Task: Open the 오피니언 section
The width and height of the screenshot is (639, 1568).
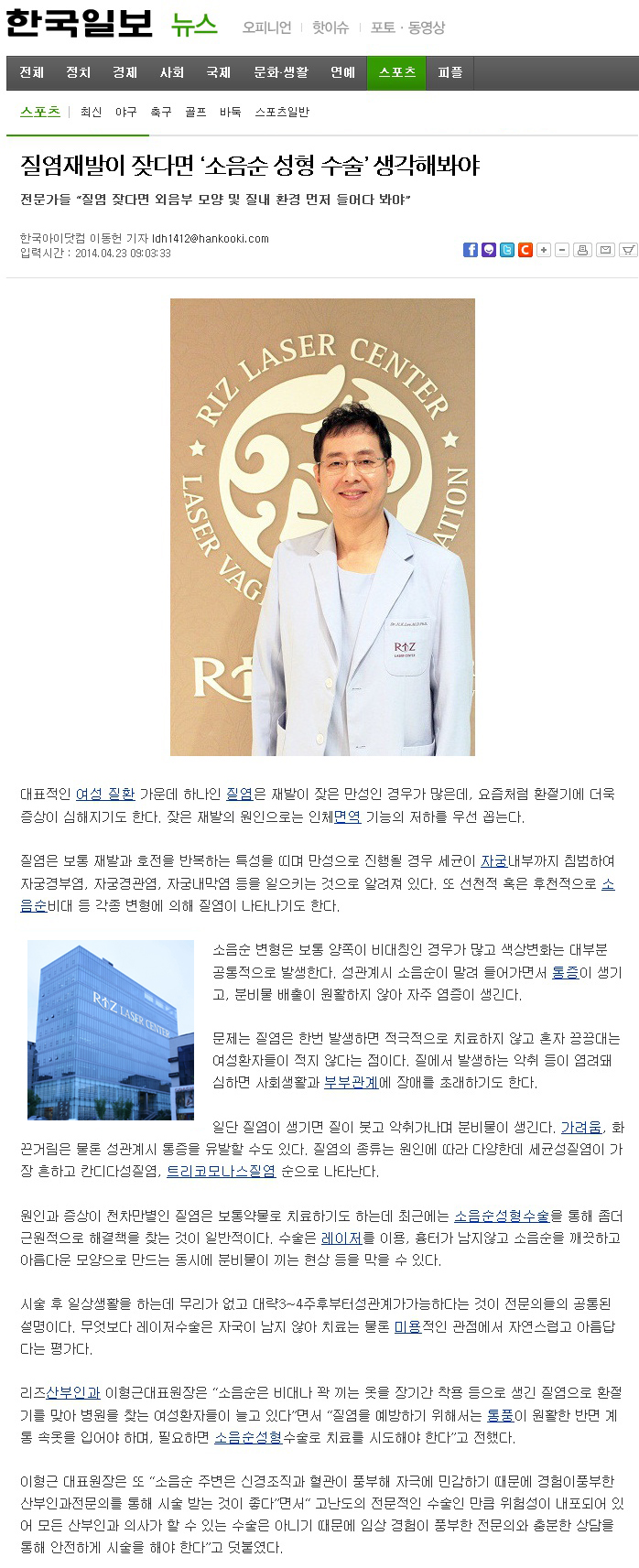Action: pyautogui.click(x=266, y=27)
